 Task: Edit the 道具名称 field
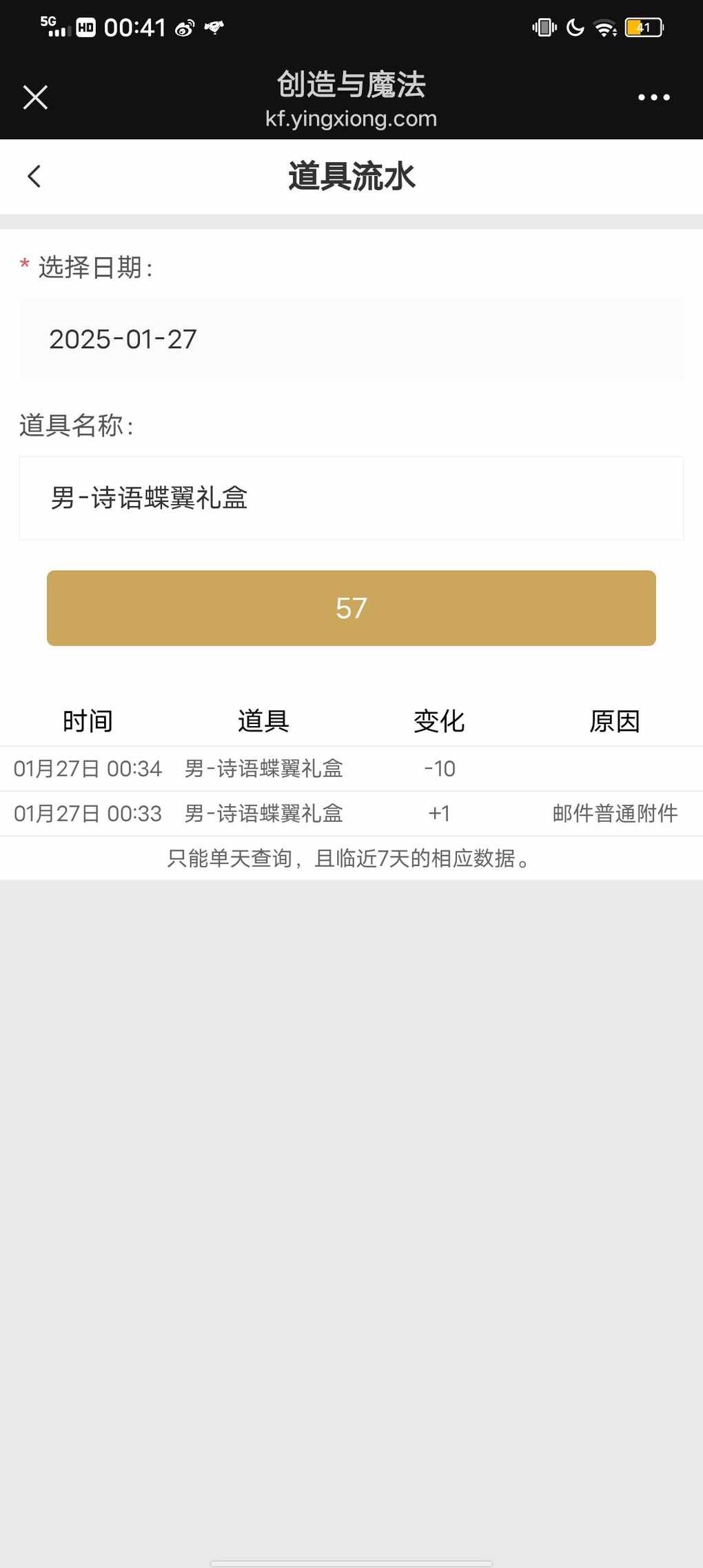coord(351,498)
